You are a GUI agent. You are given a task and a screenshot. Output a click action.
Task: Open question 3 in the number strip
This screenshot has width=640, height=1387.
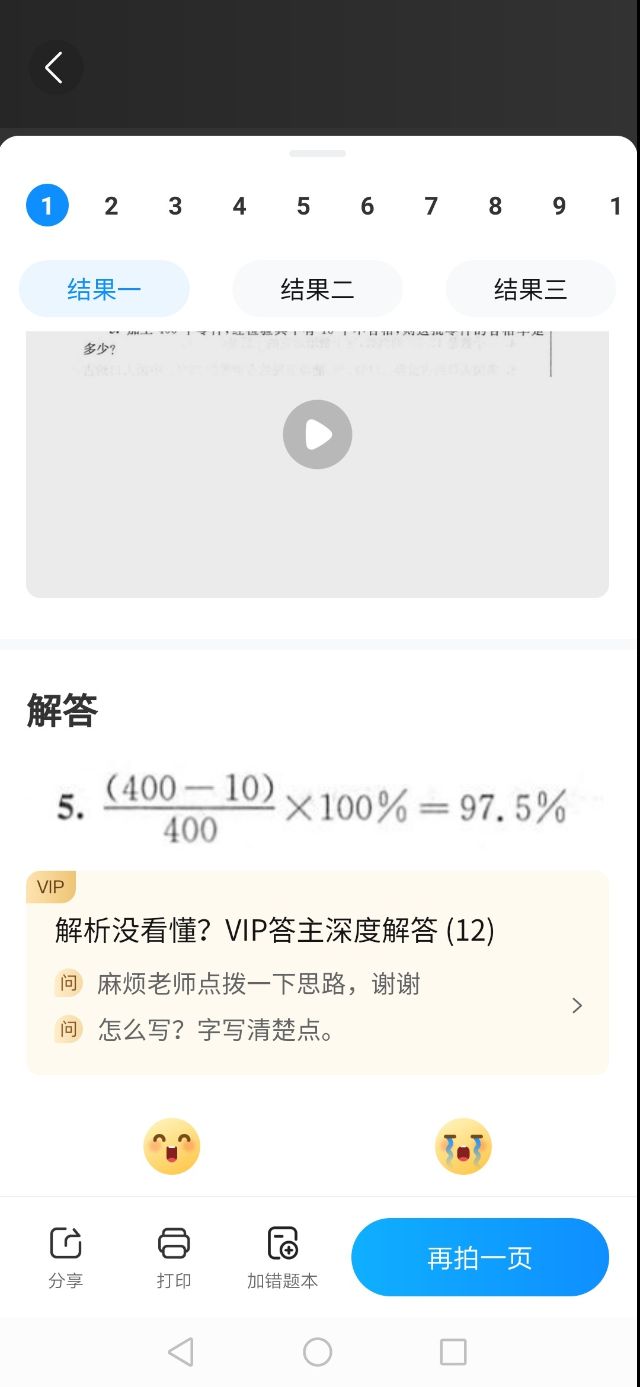tap(175, 206)
